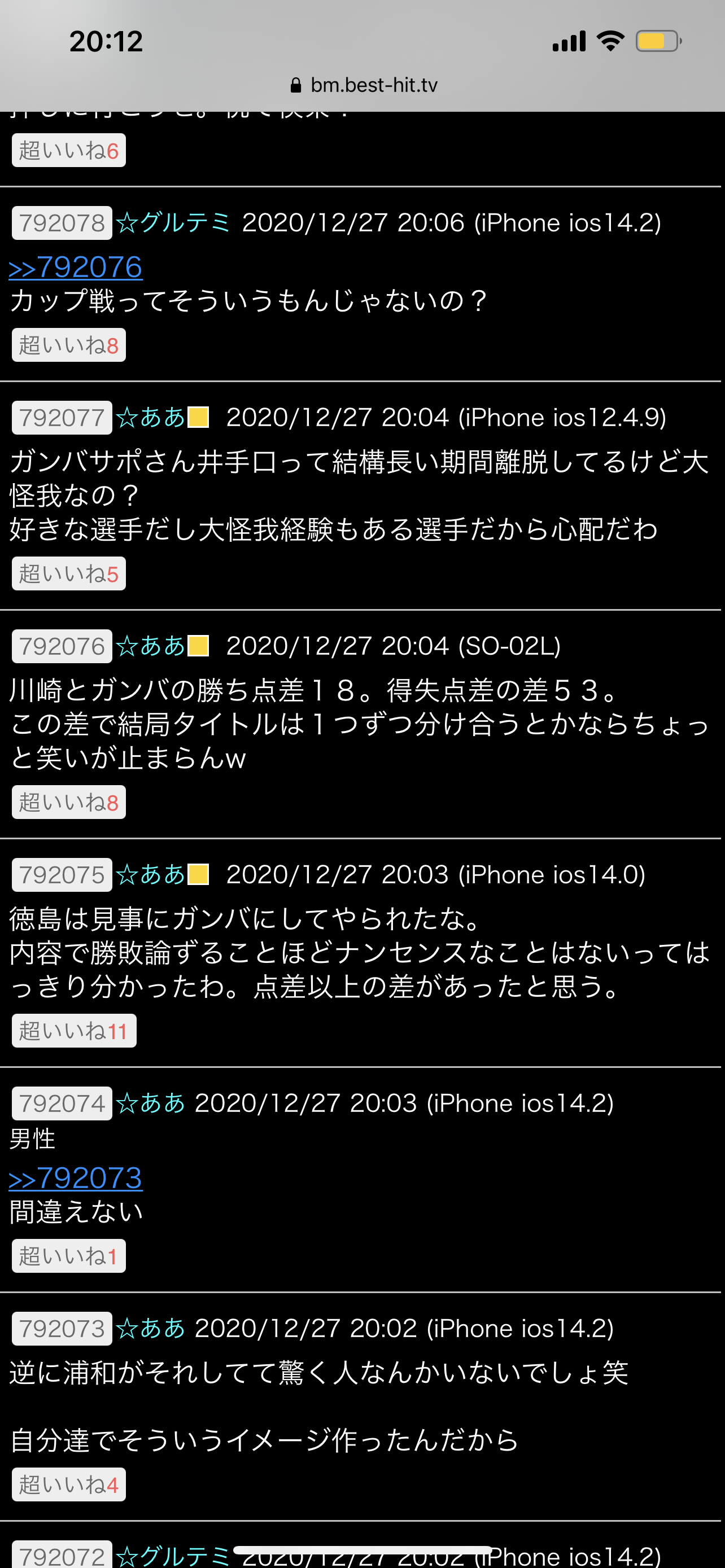Select post number 792077

tap(62, 418)
